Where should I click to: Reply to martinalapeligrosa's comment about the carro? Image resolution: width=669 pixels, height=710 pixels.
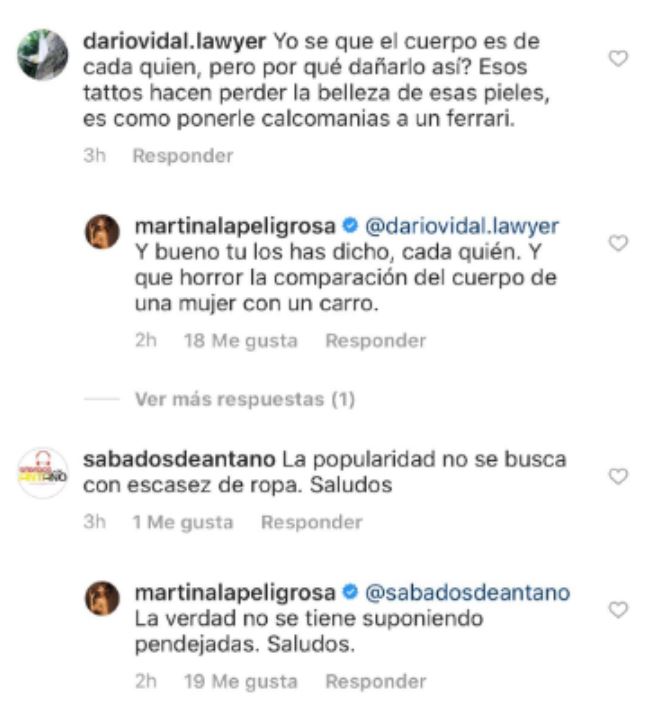tap(375, 340)
